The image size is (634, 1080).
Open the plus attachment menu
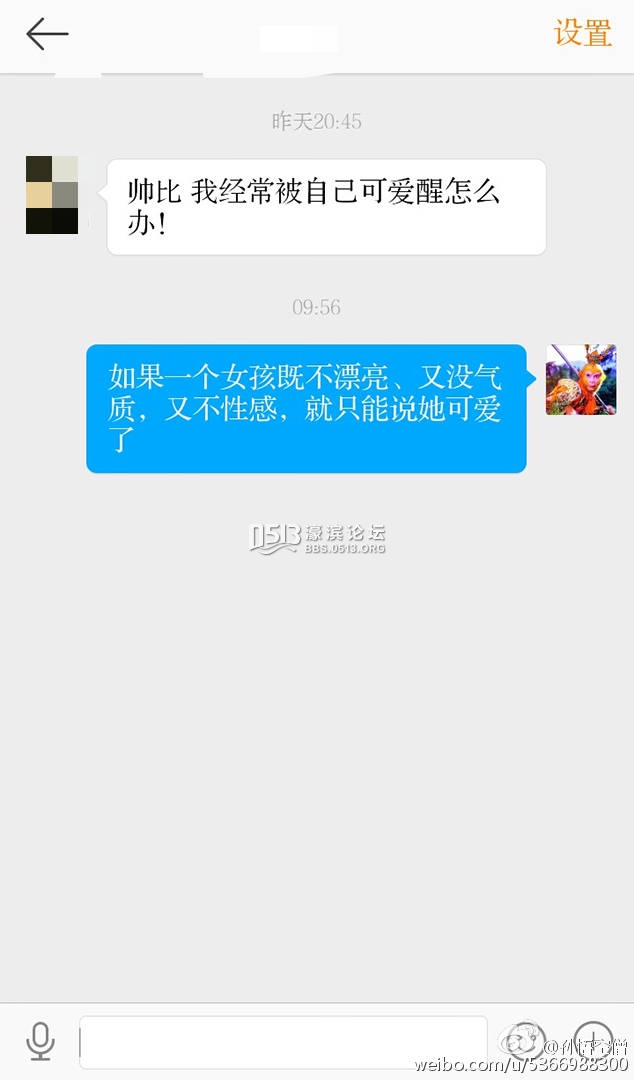593,1040
